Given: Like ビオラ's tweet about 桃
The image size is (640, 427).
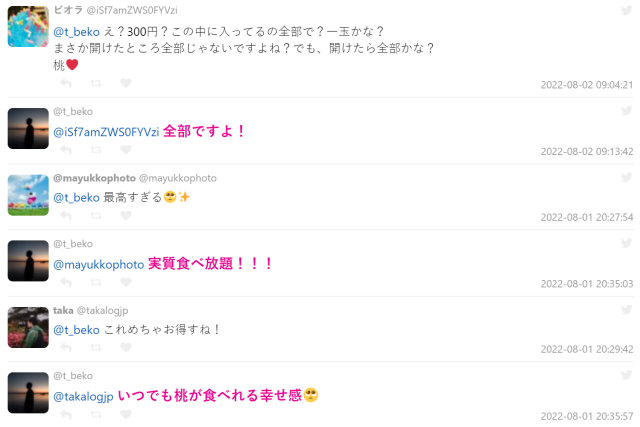Looking at the screenshot, I should (x=126, y=84).
